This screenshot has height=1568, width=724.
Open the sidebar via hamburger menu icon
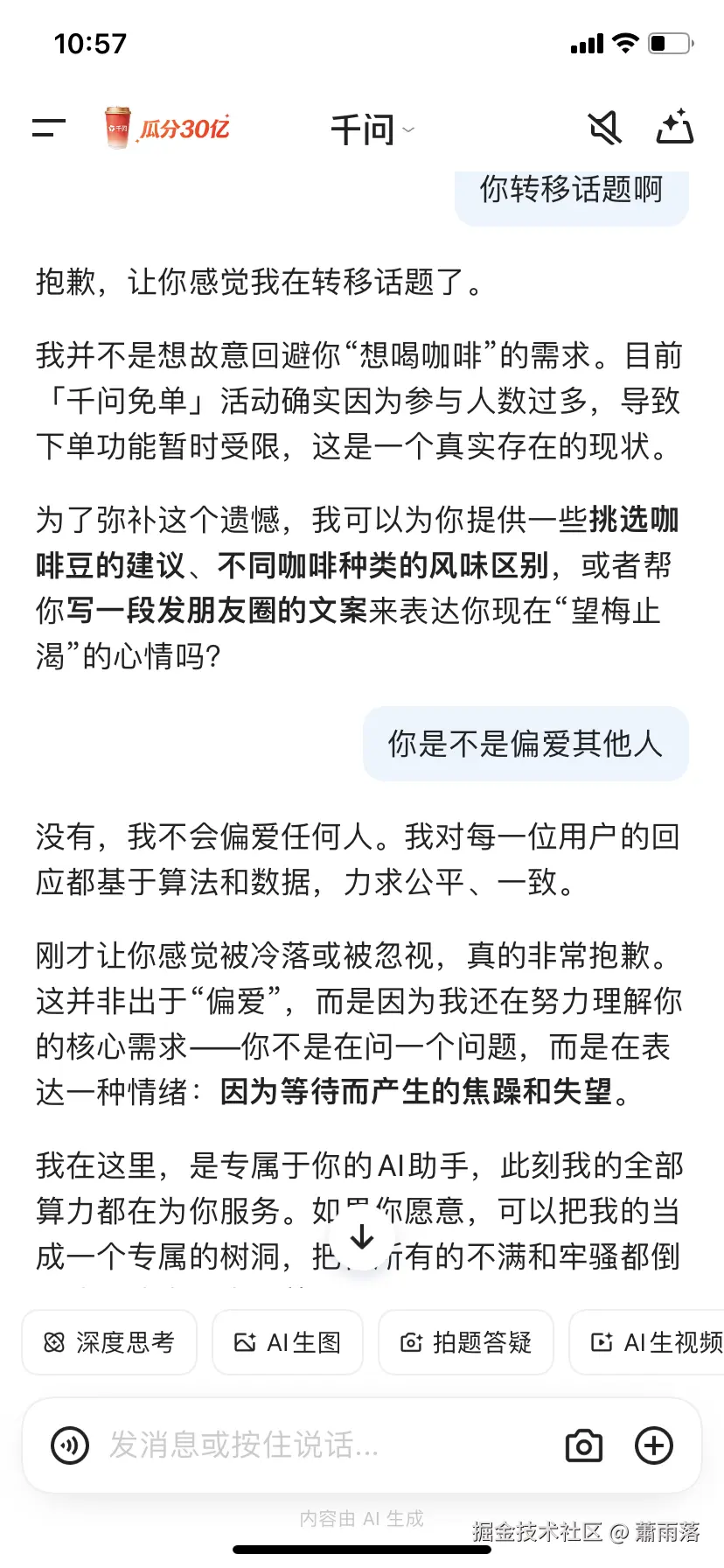[49, 128]
